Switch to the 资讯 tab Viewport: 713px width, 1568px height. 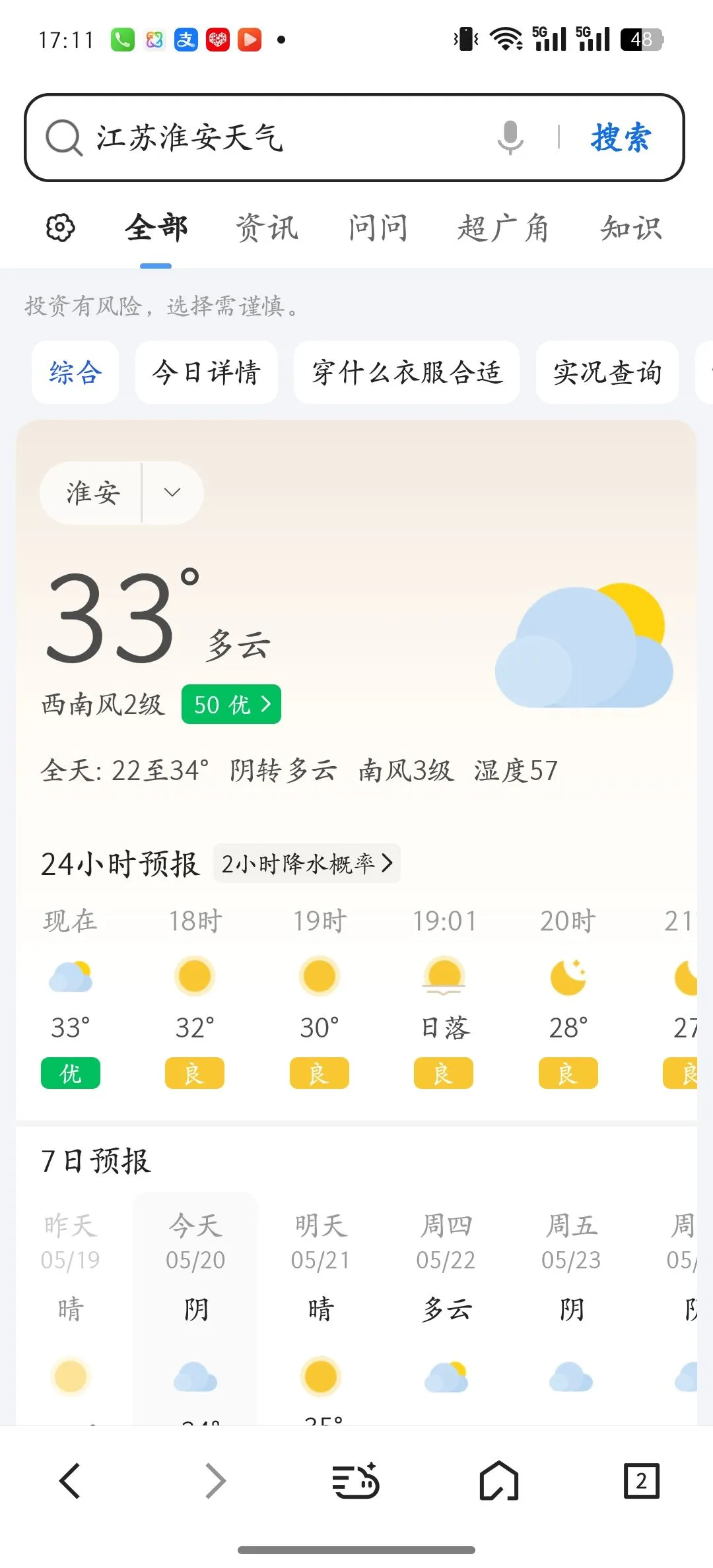267,228
